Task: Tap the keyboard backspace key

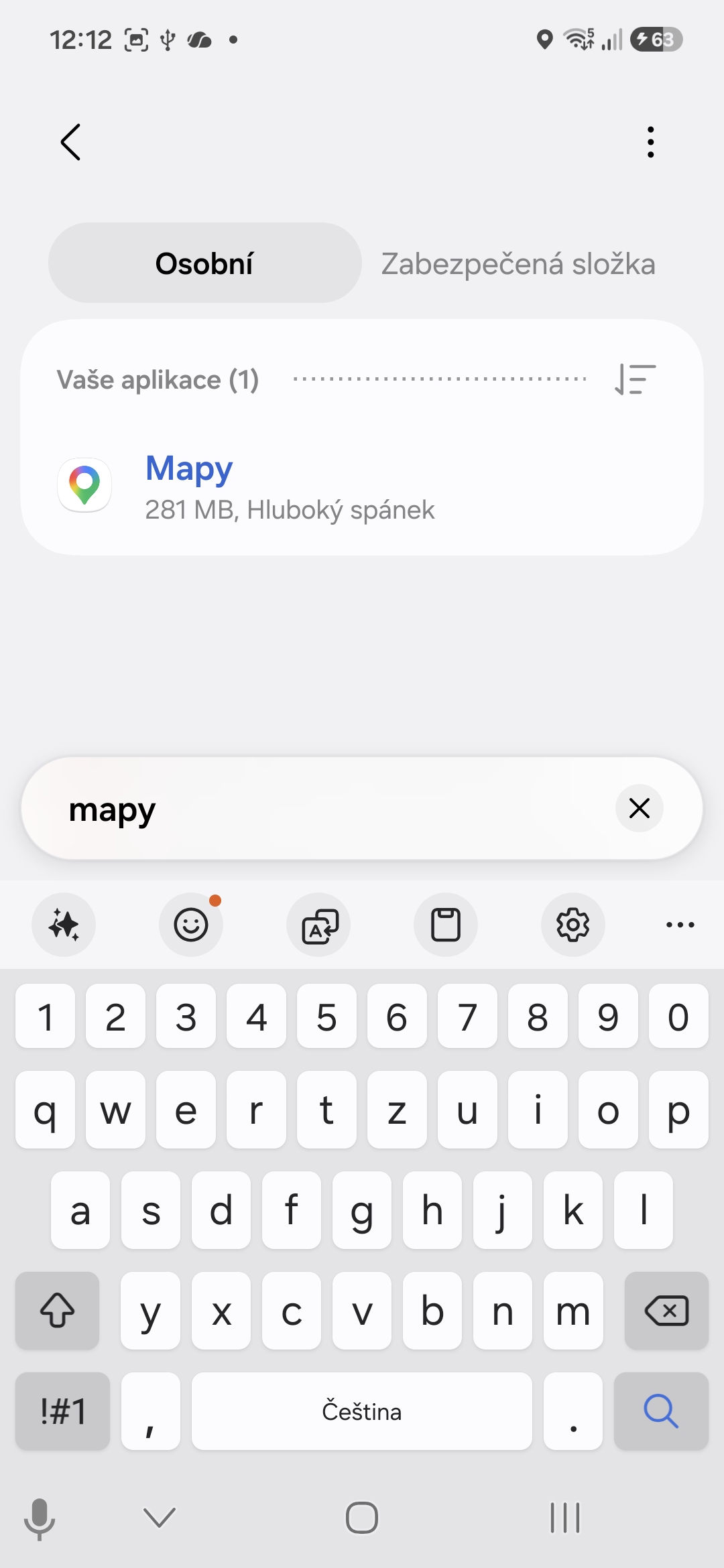Action: click(x=666, y=1311)
